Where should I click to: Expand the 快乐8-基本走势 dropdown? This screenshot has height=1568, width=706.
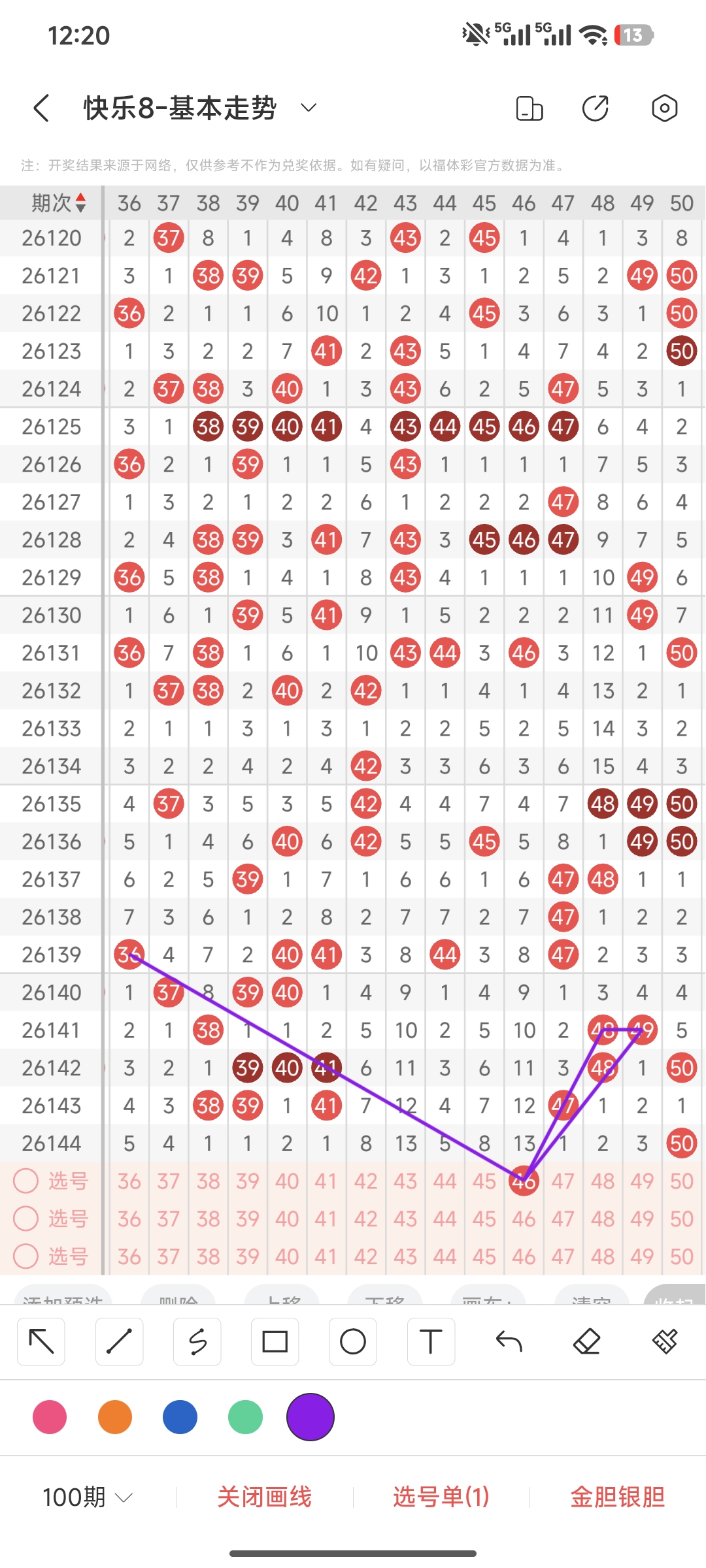(309, 108)
